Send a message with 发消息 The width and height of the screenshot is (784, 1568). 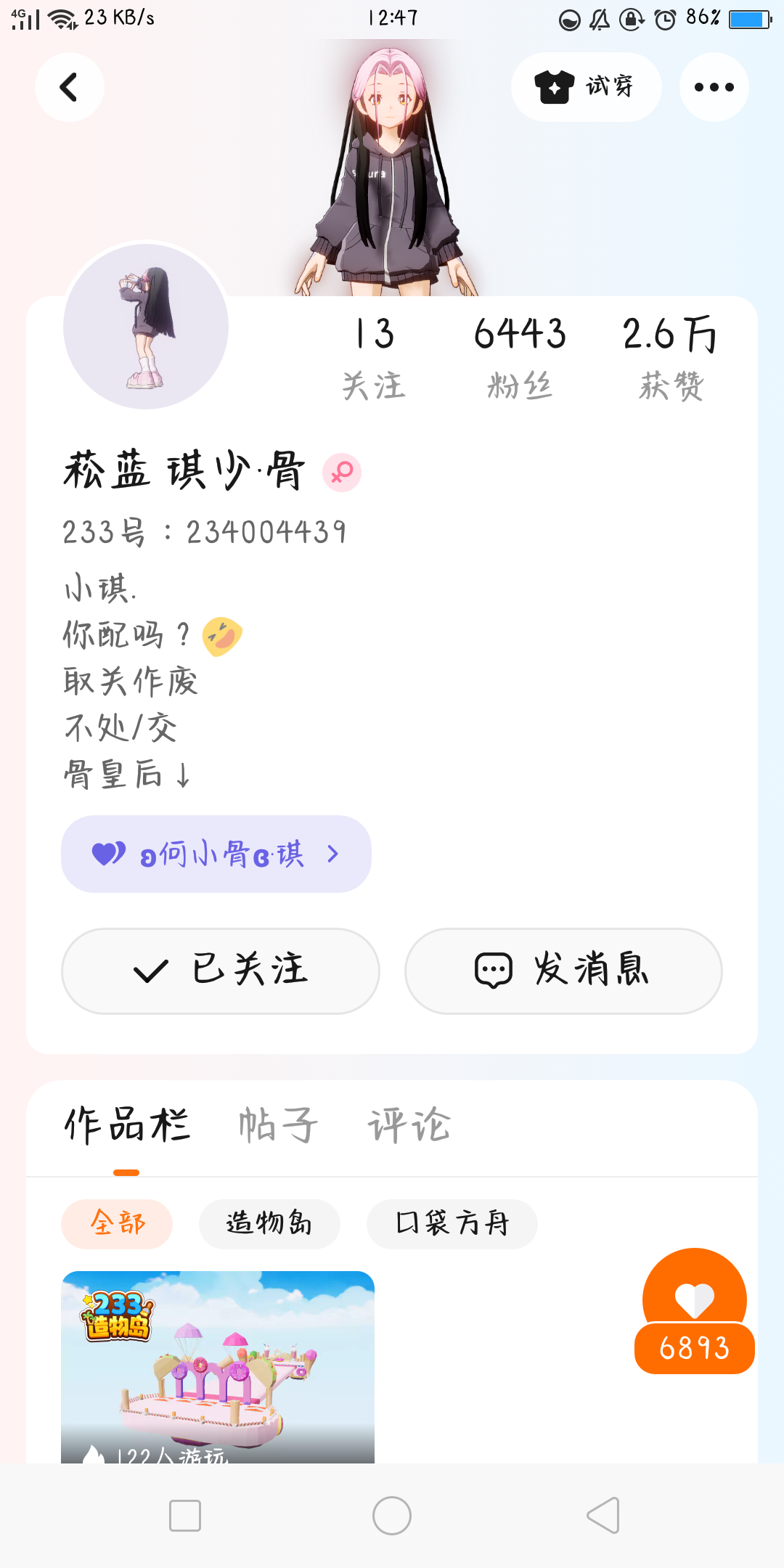coord(563,971)
